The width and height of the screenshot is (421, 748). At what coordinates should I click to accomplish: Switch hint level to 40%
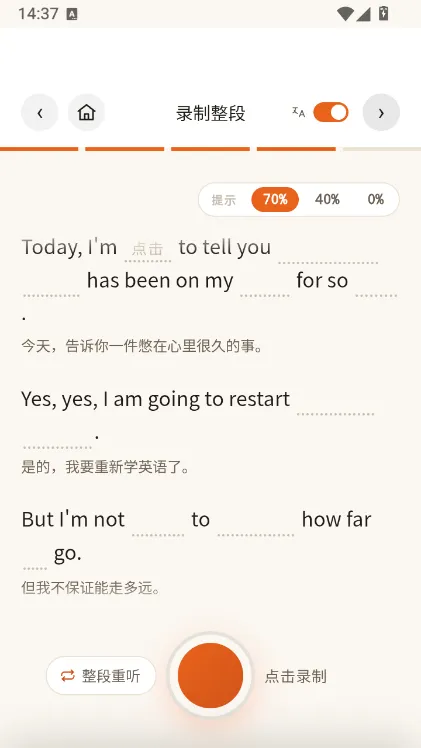[x=327, y=199]
